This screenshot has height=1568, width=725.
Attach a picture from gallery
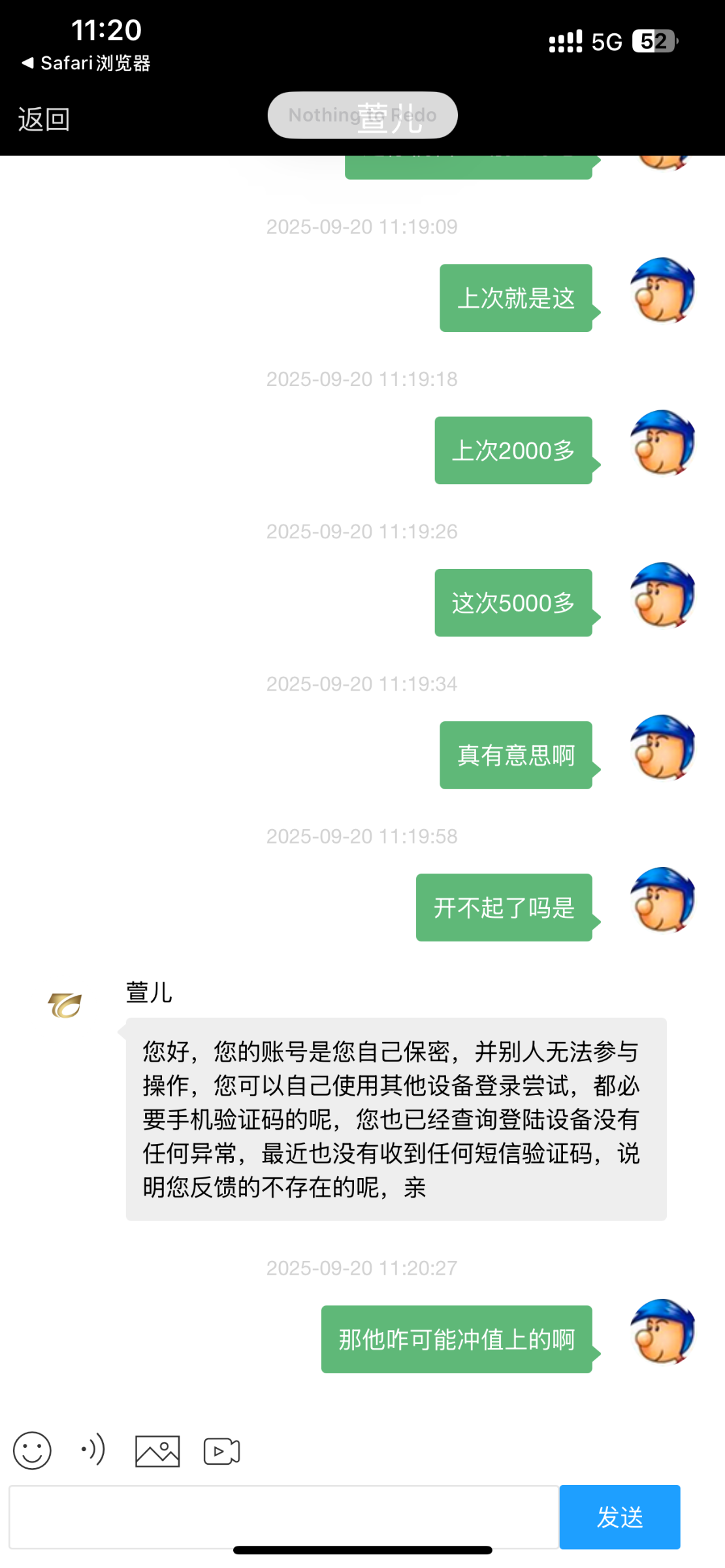157,1451
